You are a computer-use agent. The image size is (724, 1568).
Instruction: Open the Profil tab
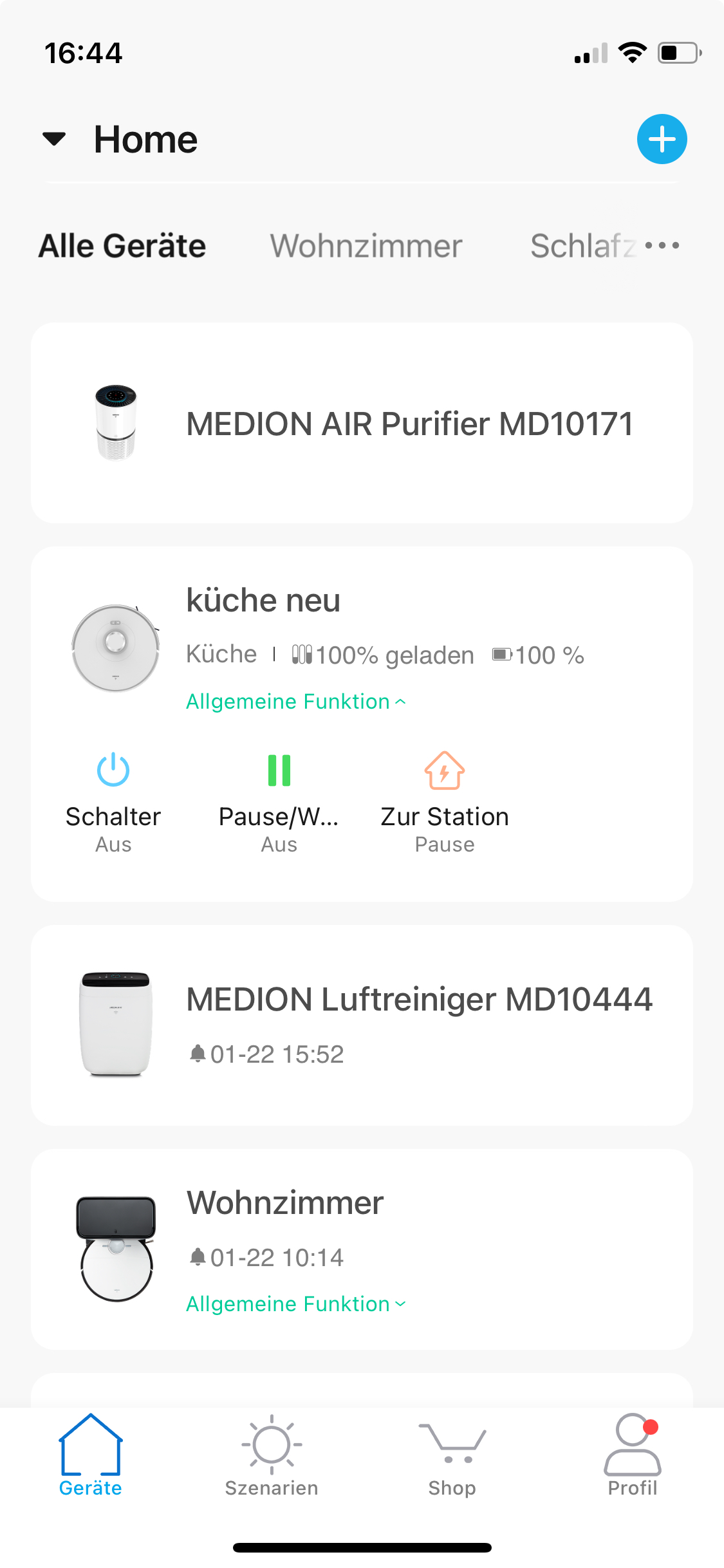point(633,1455)
